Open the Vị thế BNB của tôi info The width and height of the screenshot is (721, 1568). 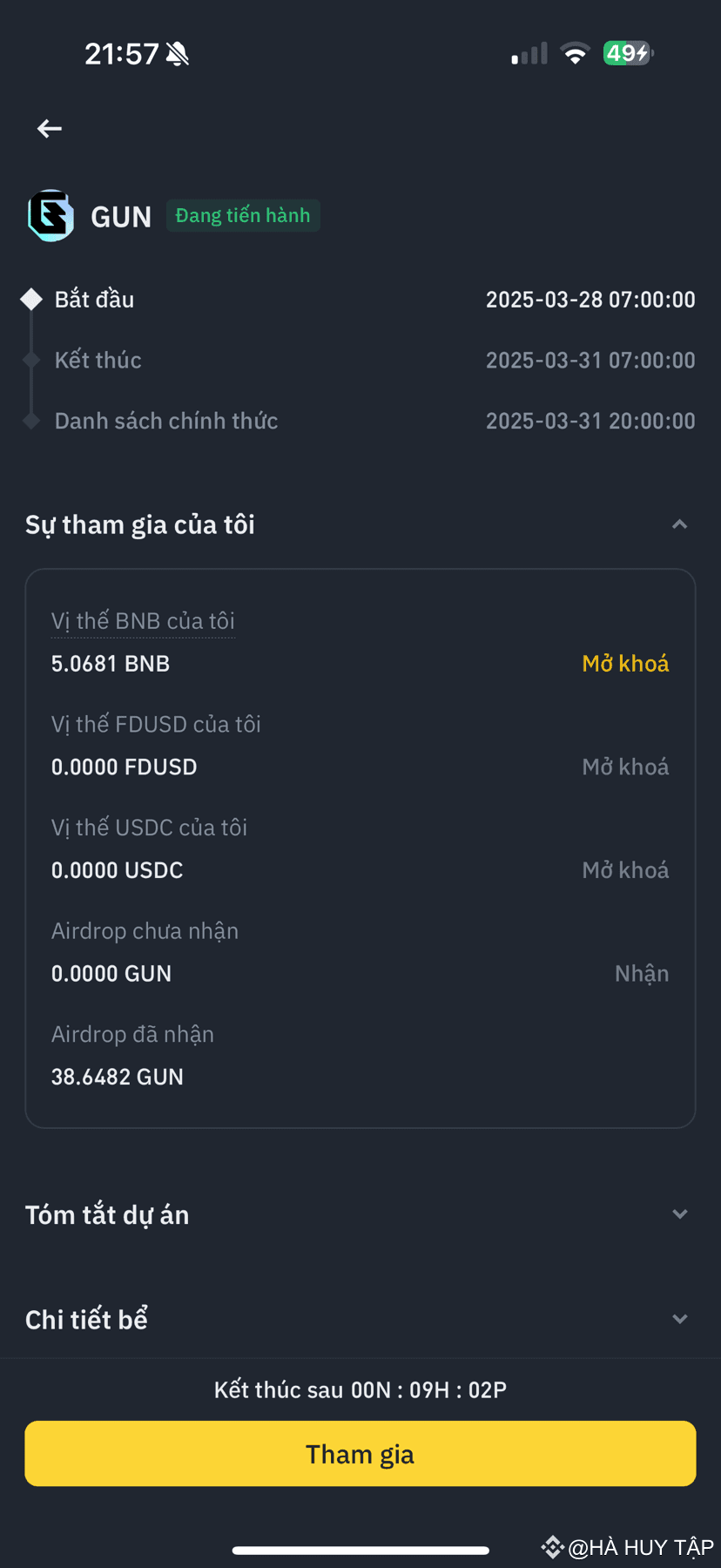[143, 621]
